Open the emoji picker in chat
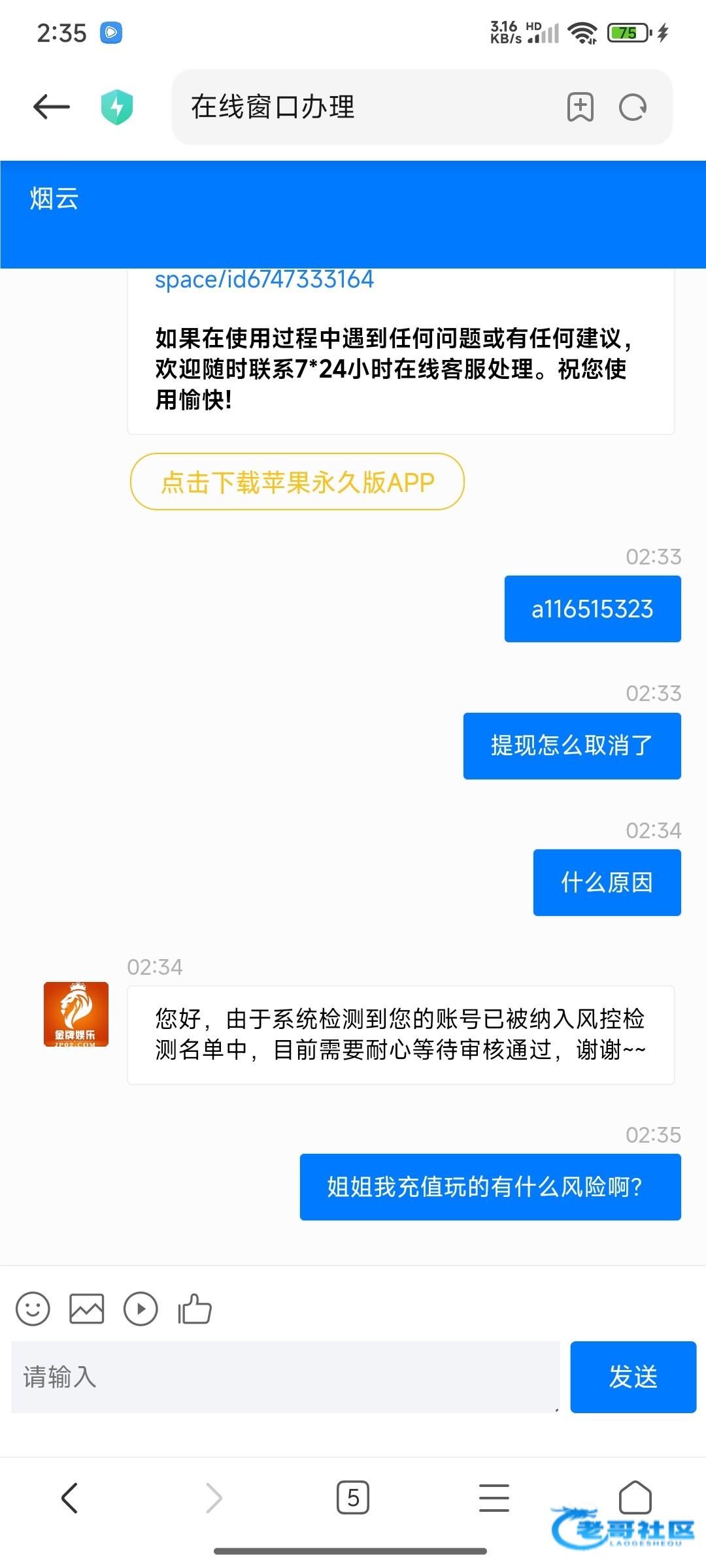This screenshot has width=706, height=1568. point(33,1309)
